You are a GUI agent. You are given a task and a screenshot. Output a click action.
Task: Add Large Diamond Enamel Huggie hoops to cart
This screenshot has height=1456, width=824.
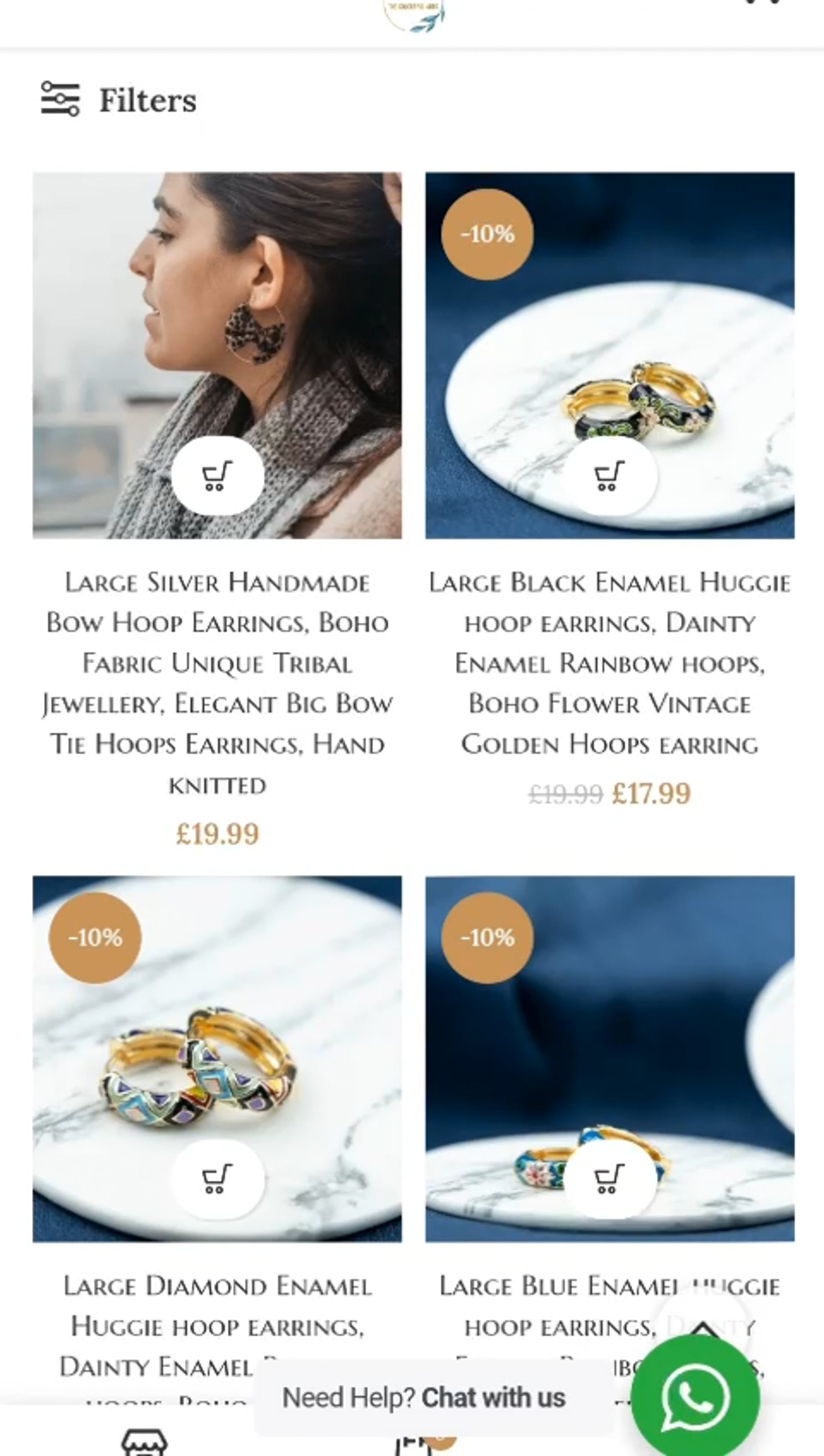coord(217,1179)
